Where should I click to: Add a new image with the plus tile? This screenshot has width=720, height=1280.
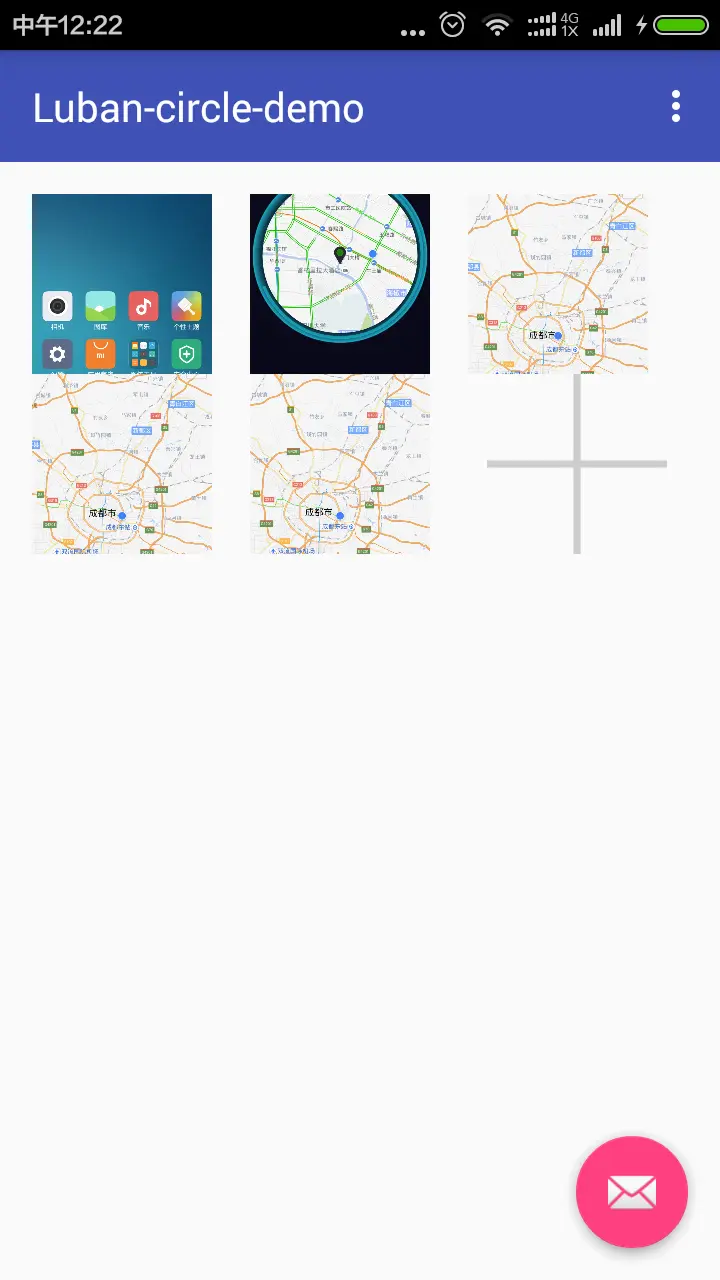click(577, 464)
